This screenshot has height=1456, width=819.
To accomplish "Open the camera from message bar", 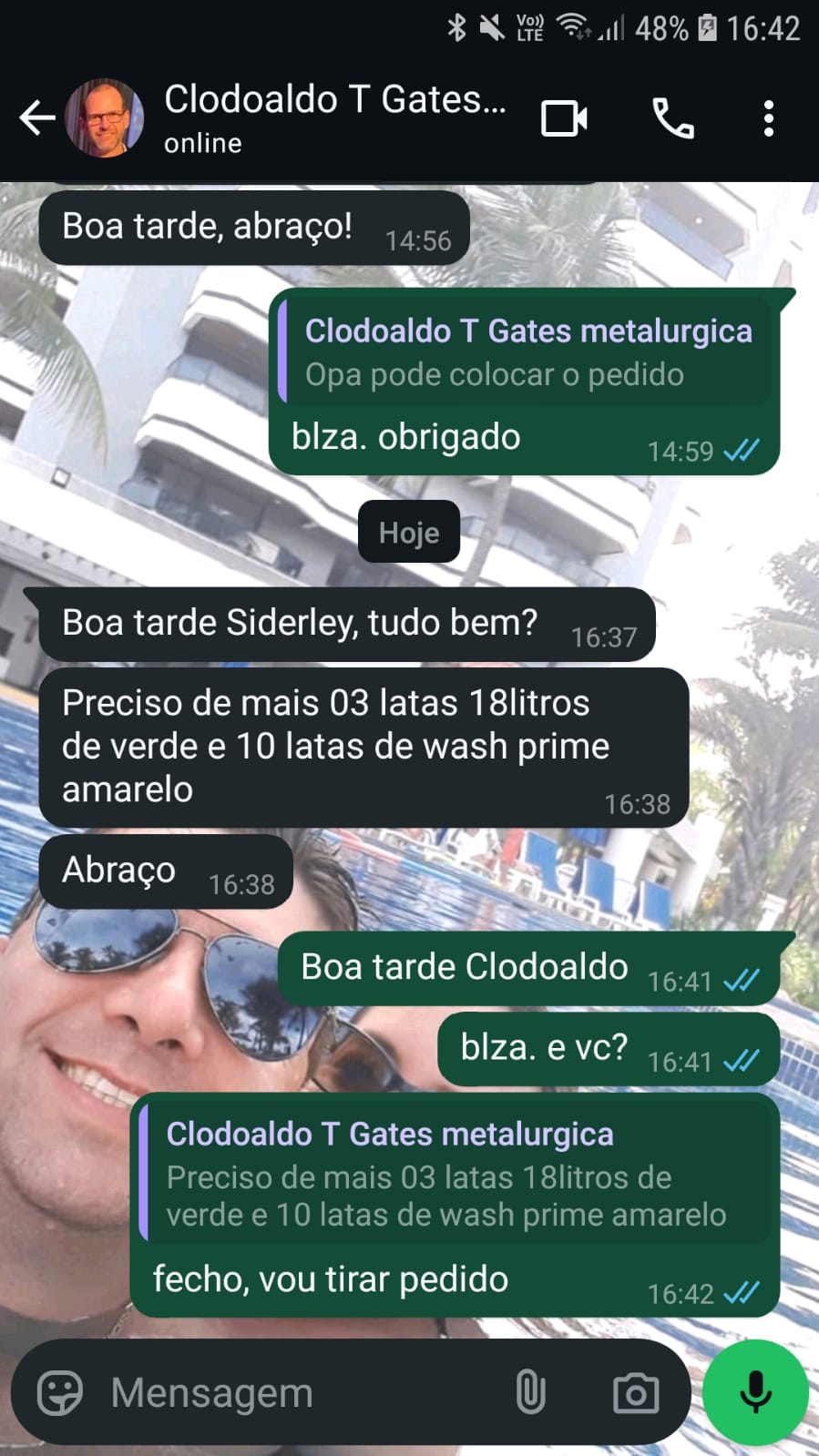I will (635, 1393).
